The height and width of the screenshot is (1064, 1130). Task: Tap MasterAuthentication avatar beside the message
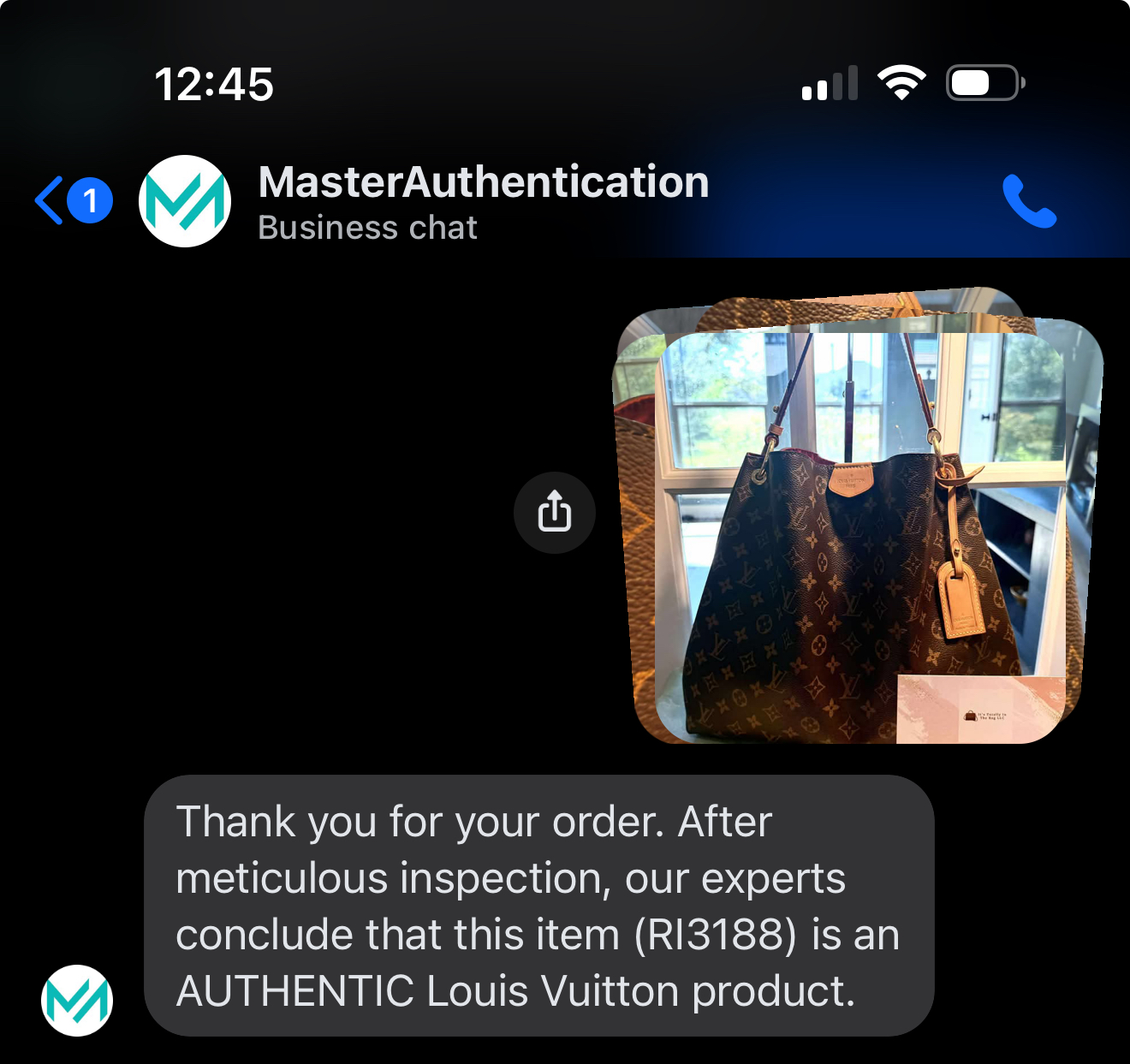click(x=77, y=1000)
